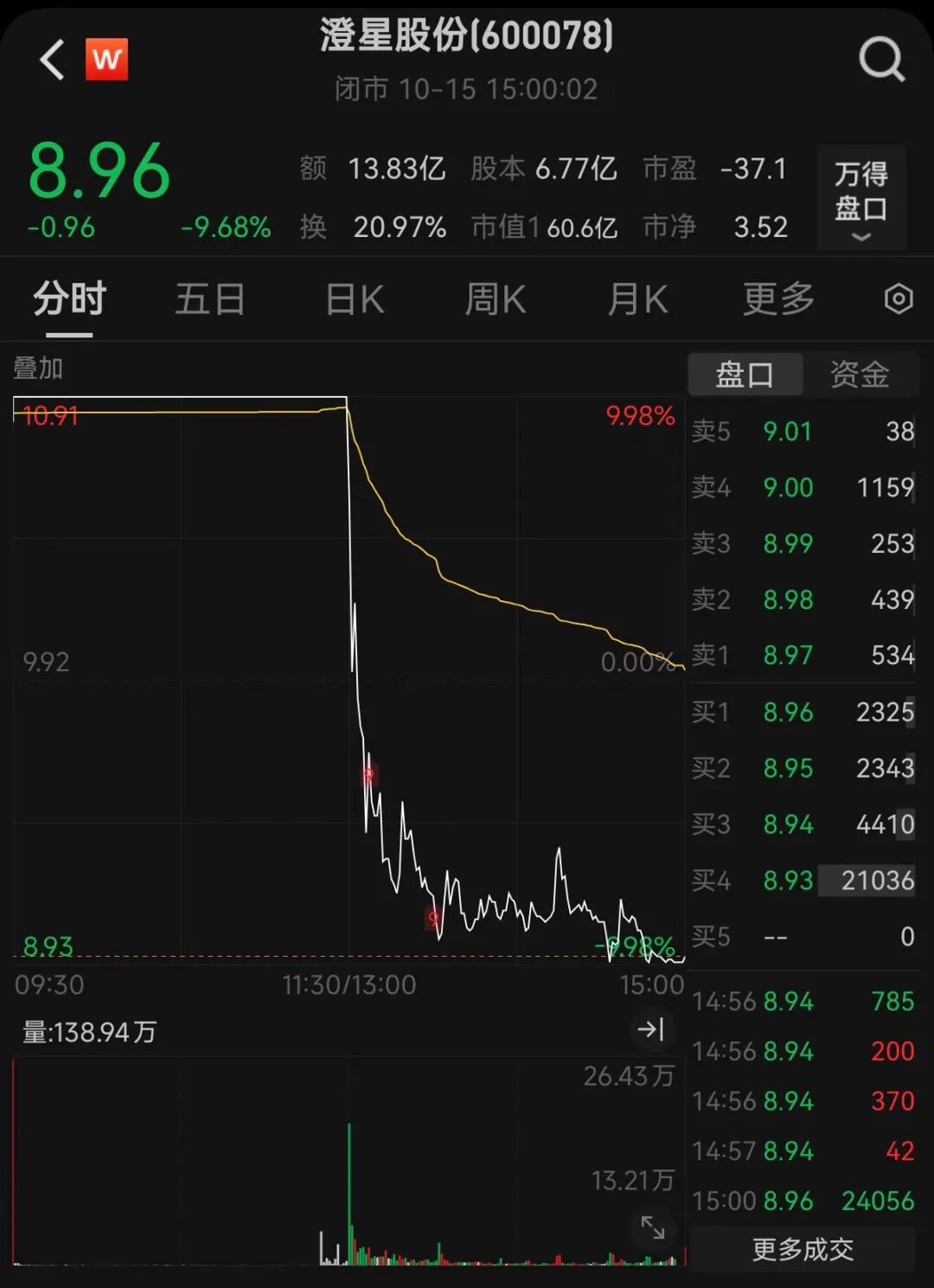Select the 周K chart tab
The width and height of the screenshot is (934, 1288).
[x=496, y=300]
